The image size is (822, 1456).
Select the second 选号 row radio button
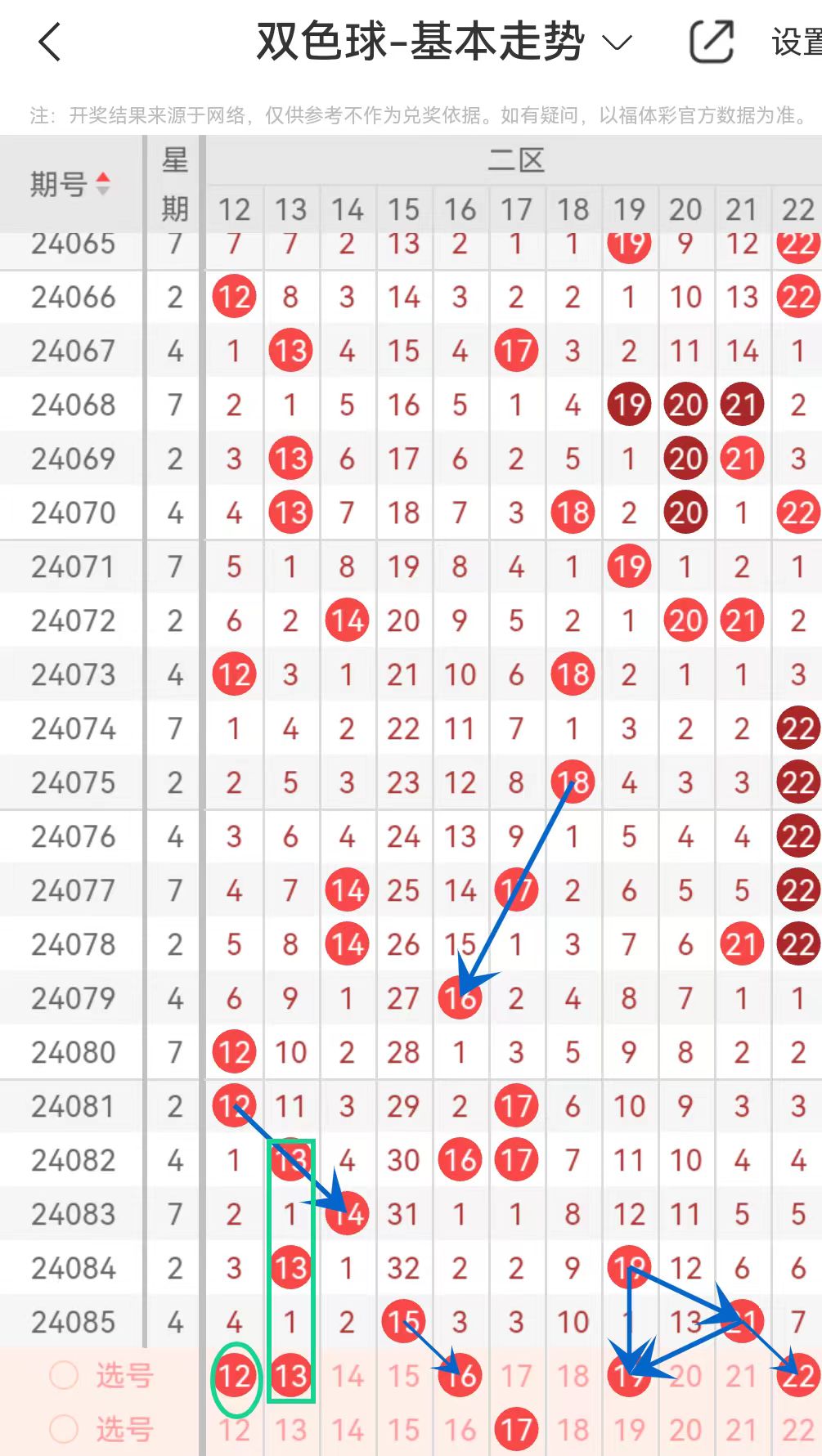[64, 1430]
